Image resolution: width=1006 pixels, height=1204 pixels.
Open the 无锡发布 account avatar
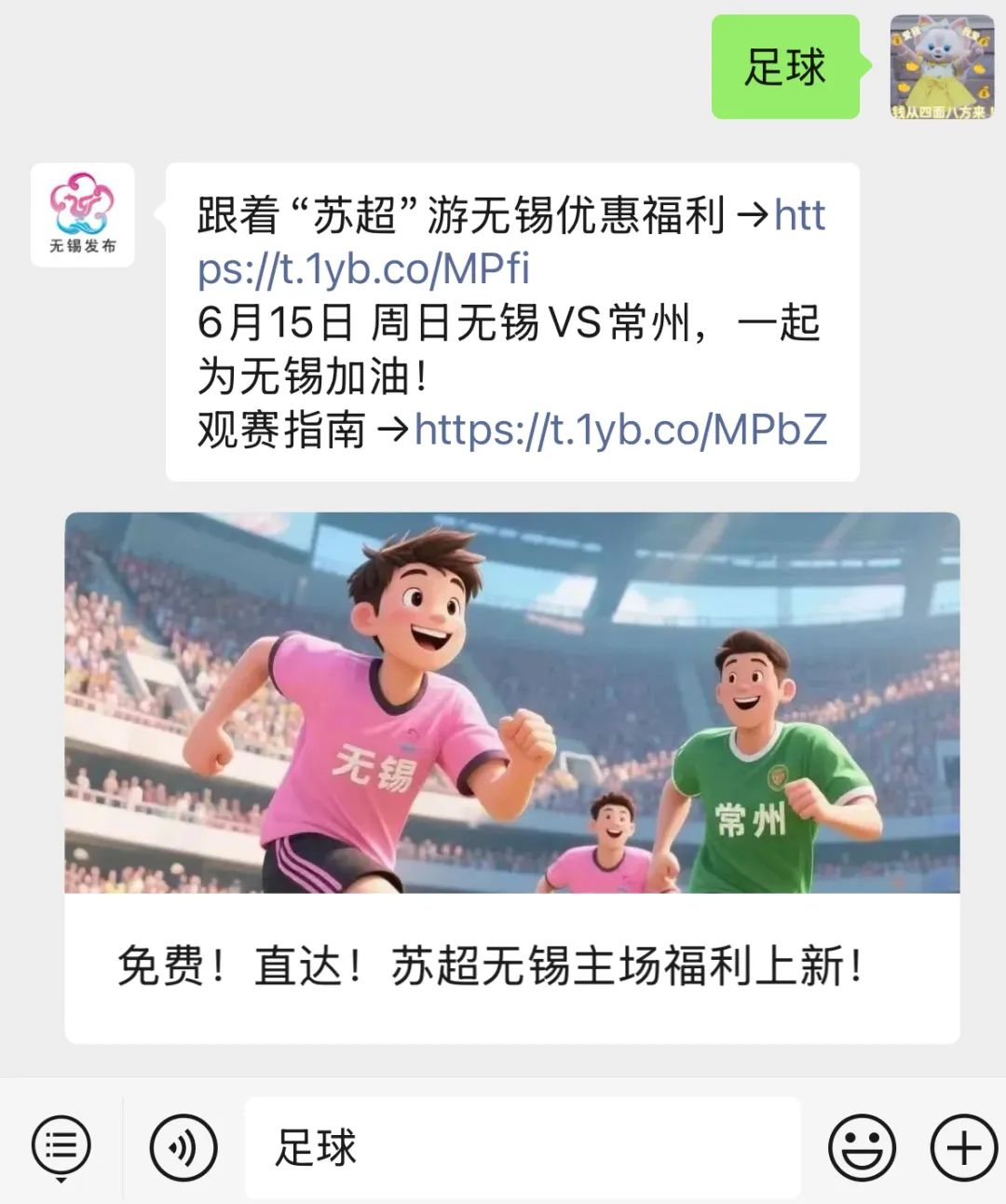pos(83,215)
